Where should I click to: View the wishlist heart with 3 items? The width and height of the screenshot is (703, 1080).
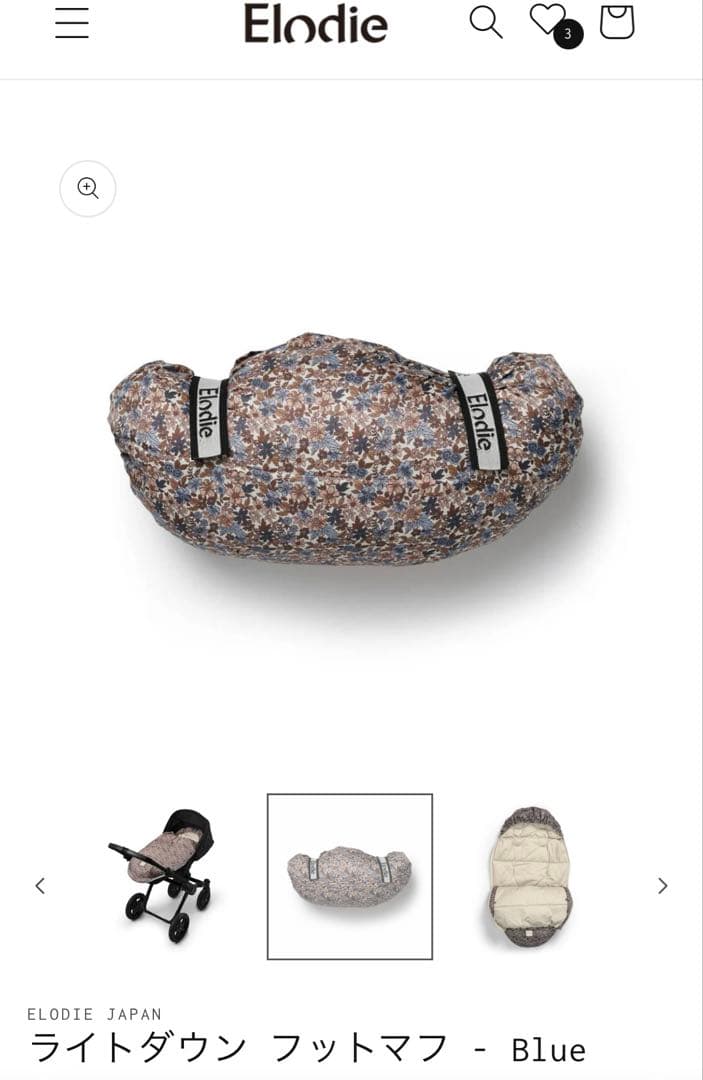(549, 20)
